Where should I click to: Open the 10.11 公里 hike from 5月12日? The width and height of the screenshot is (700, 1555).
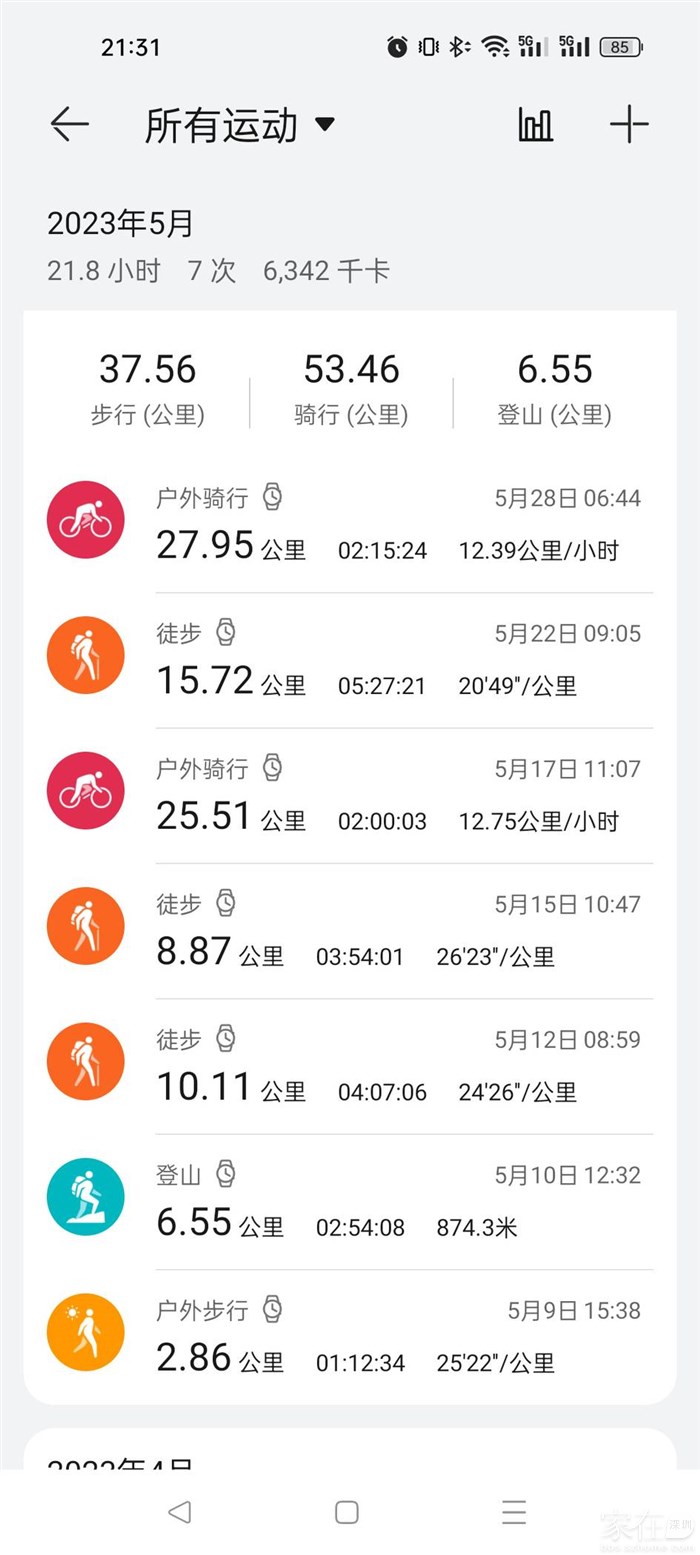click(x=350, y=1066)
